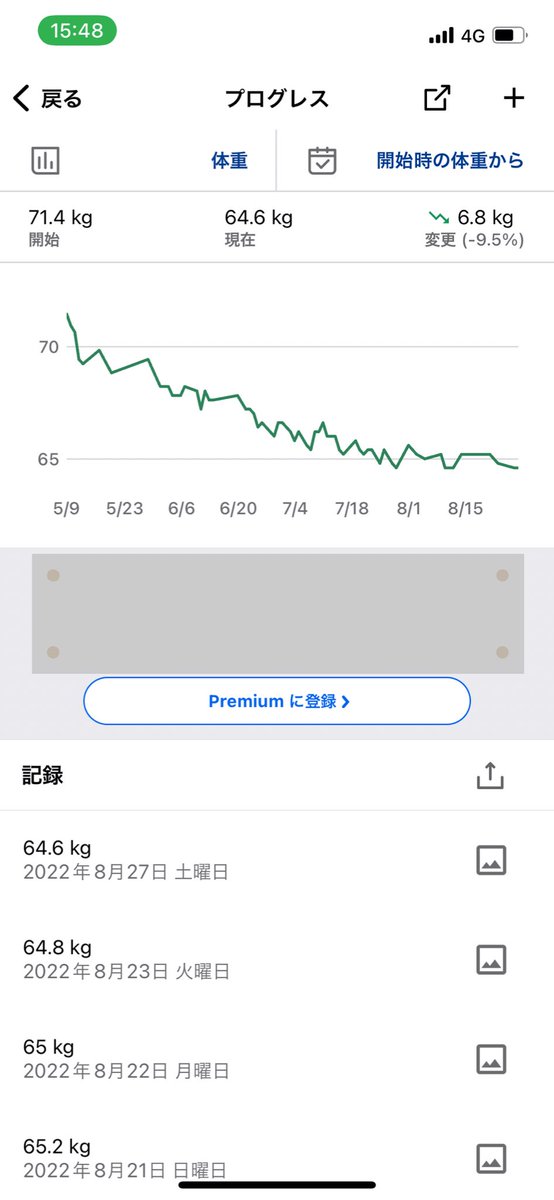The width and height of the screenshot is (554, 1200).
Task: Tap Premium に登録 button
Action: pos(277,701)
